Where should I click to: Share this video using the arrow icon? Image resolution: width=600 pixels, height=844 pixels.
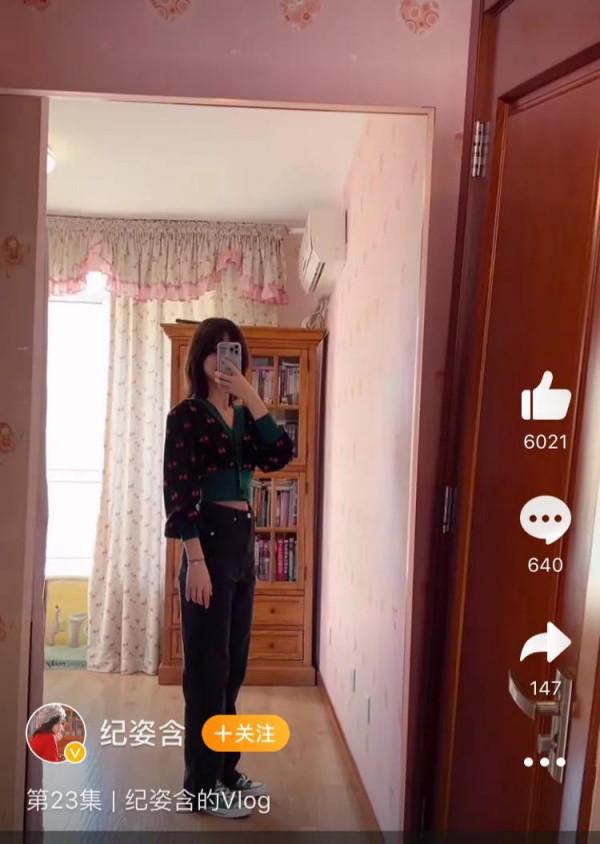tap(545, 643)
